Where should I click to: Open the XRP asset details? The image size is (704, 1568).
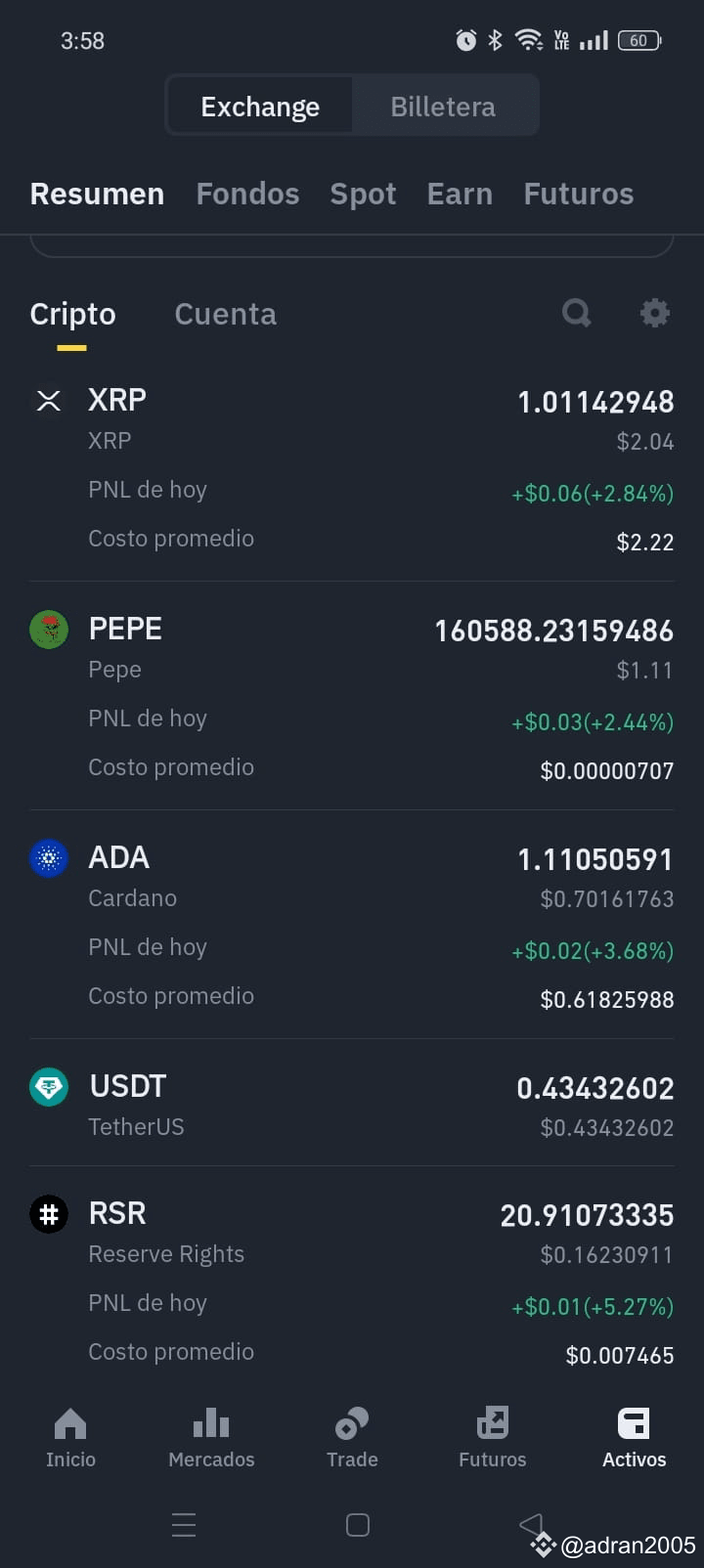click(x=352, y=469)
